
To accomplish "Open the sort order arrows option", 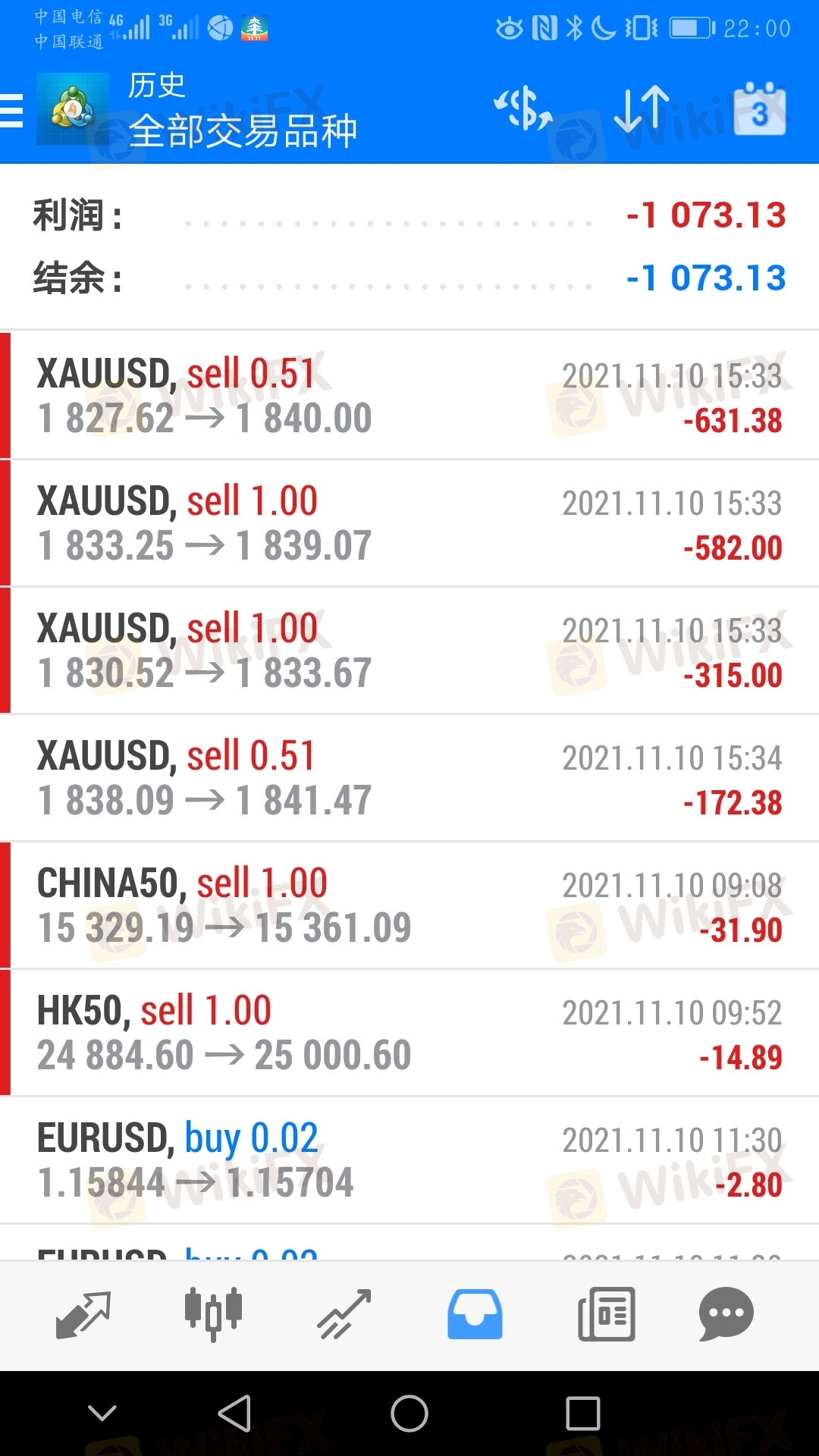I will [x=642, y=109].
